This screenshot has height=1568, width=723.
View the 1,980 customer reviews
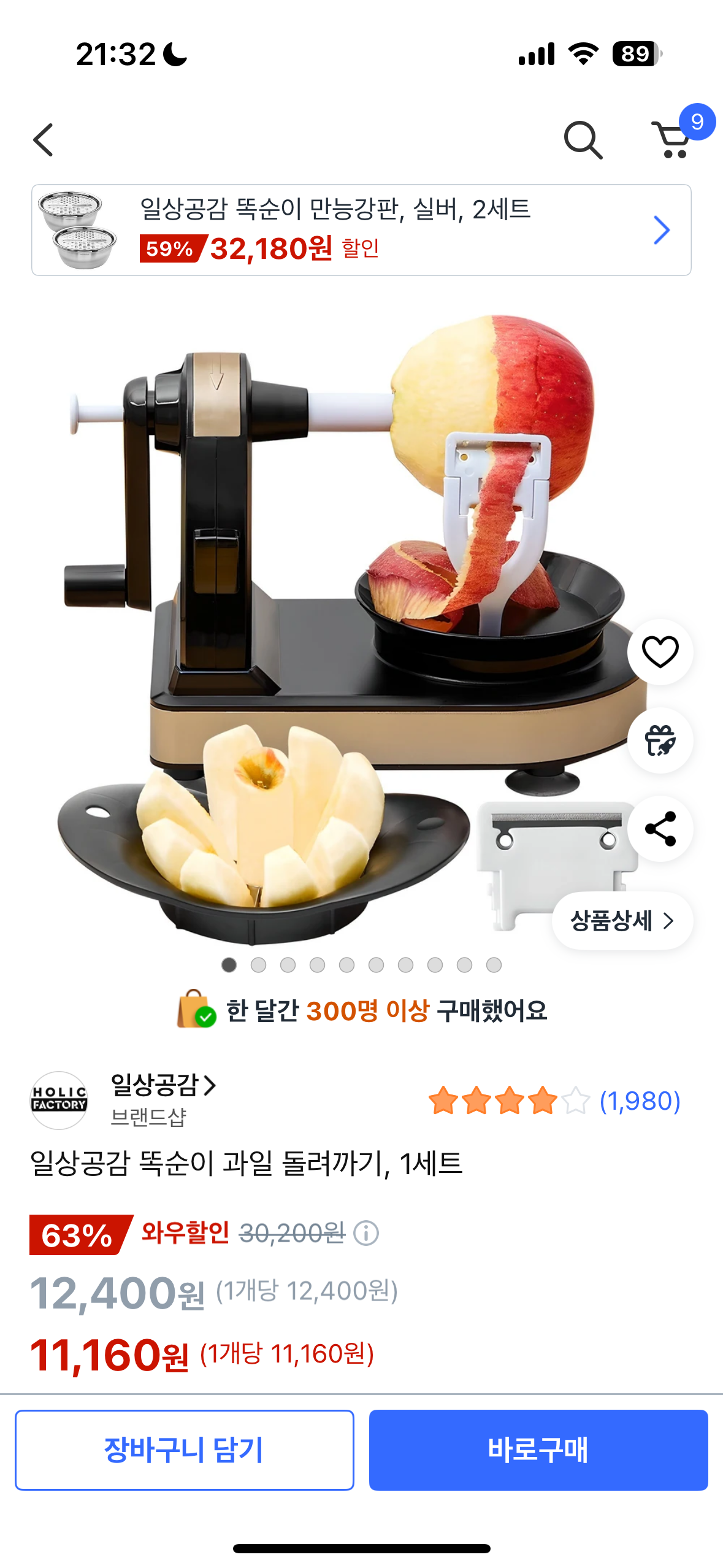point(640,1101)
